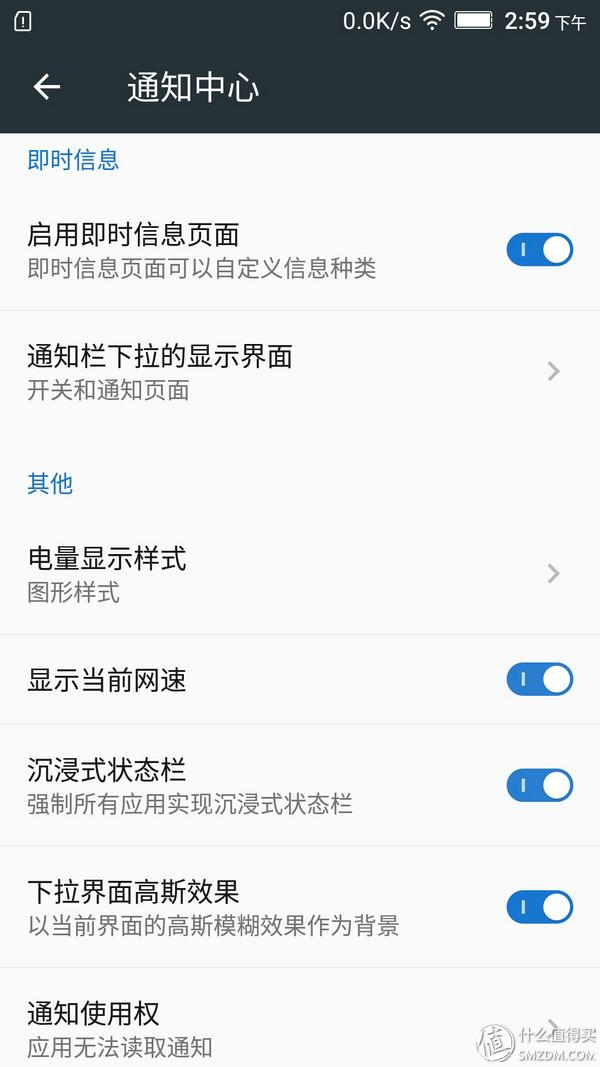Turn off 显示当前网速 switch
600x1067 pixels.
click(539, 680)
